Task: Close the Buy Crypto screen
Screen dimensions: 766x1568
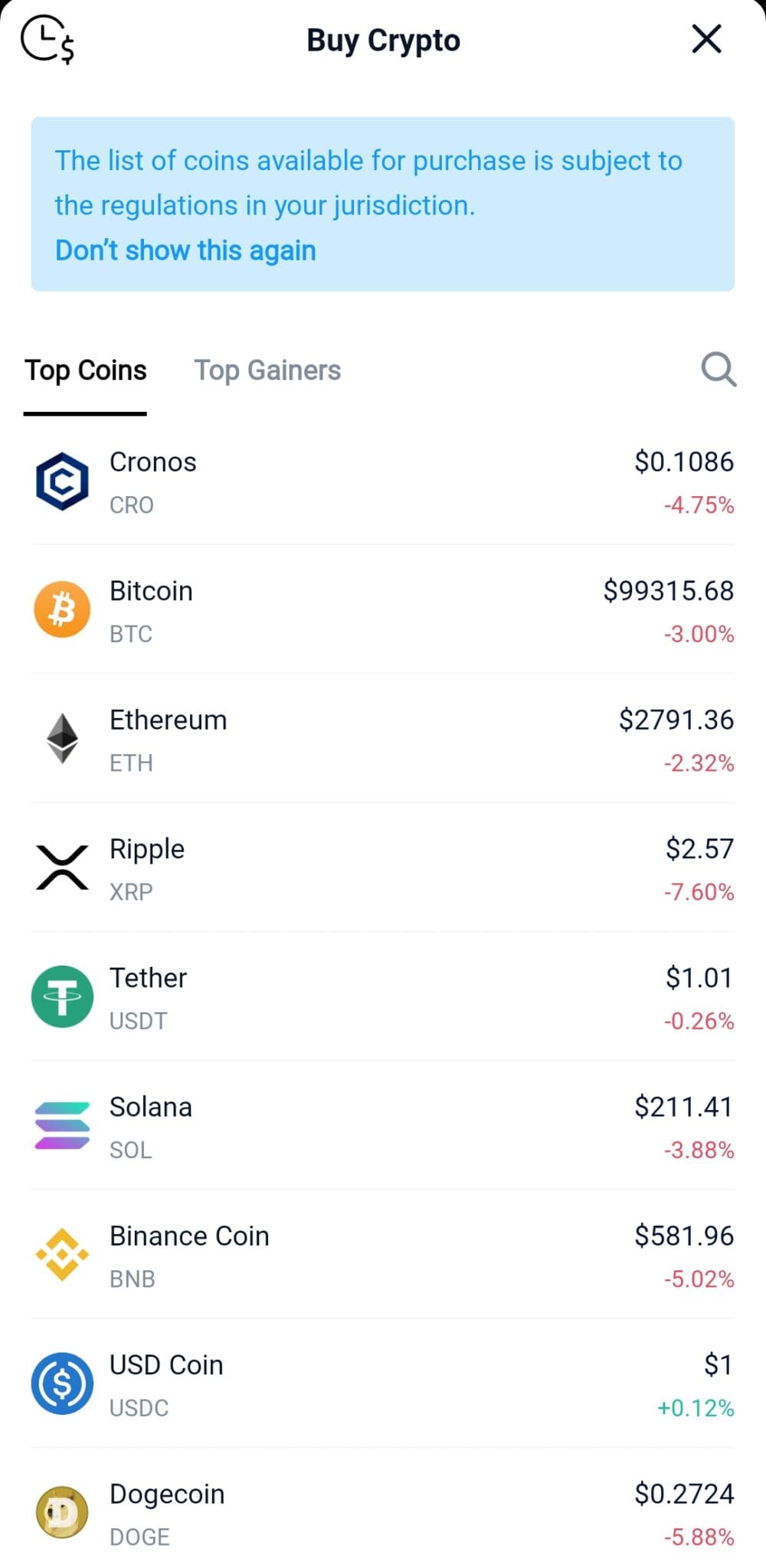Action: pos(706,40)
